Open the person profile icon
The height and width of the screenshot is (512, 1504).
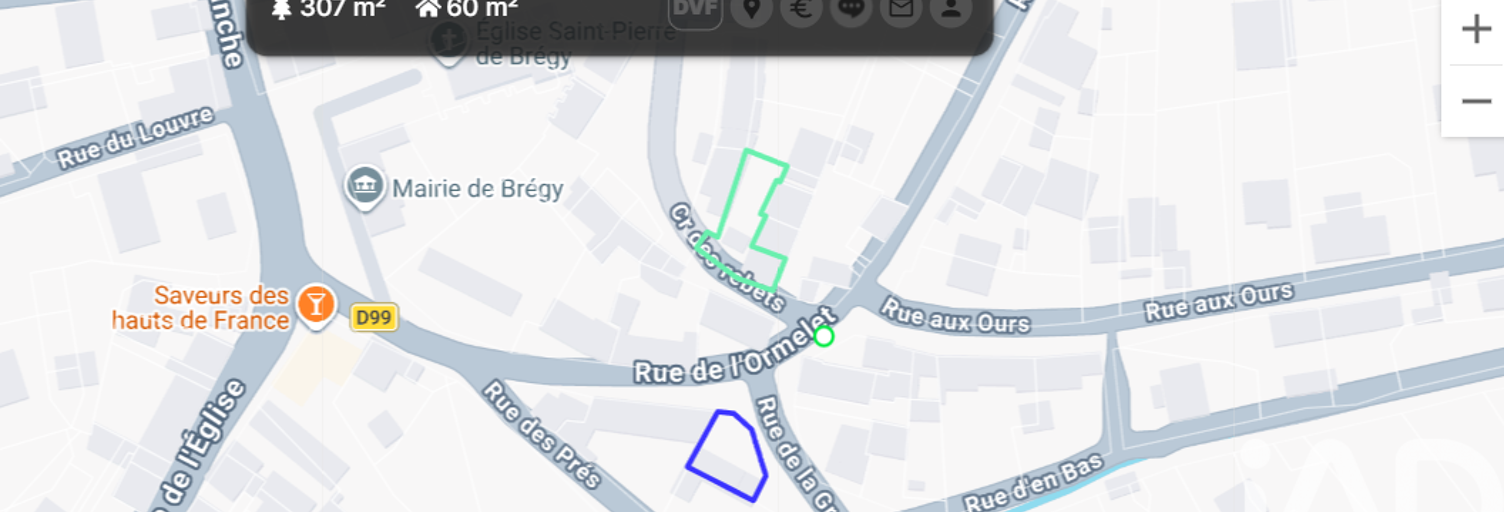click(x=951, y=10)
